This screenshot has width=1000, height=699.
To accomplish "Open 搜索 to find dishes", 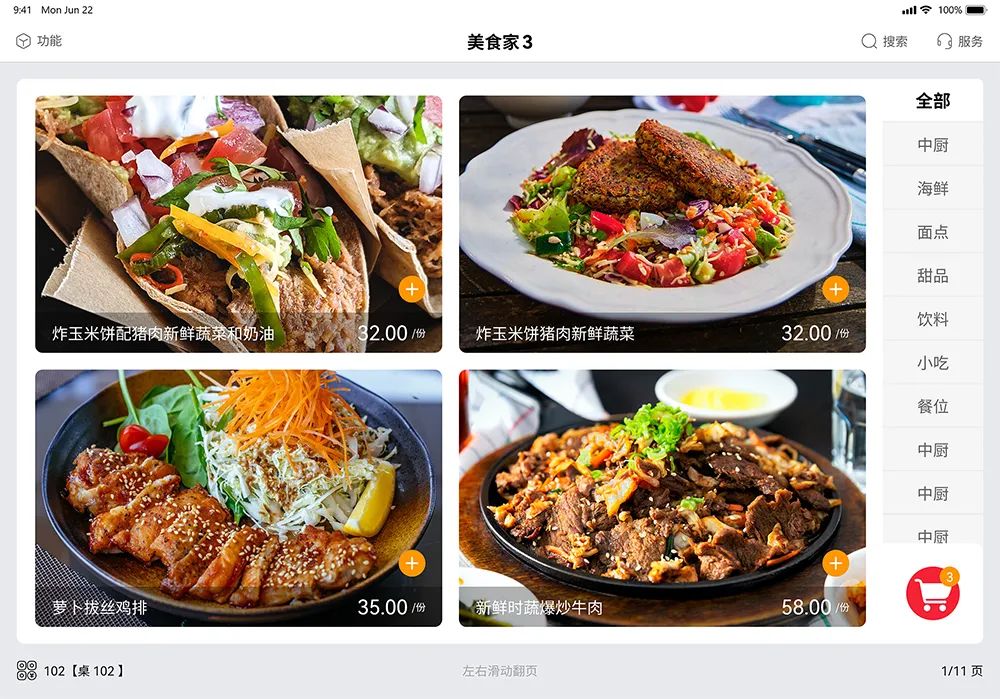I will [x=884, y=41].
